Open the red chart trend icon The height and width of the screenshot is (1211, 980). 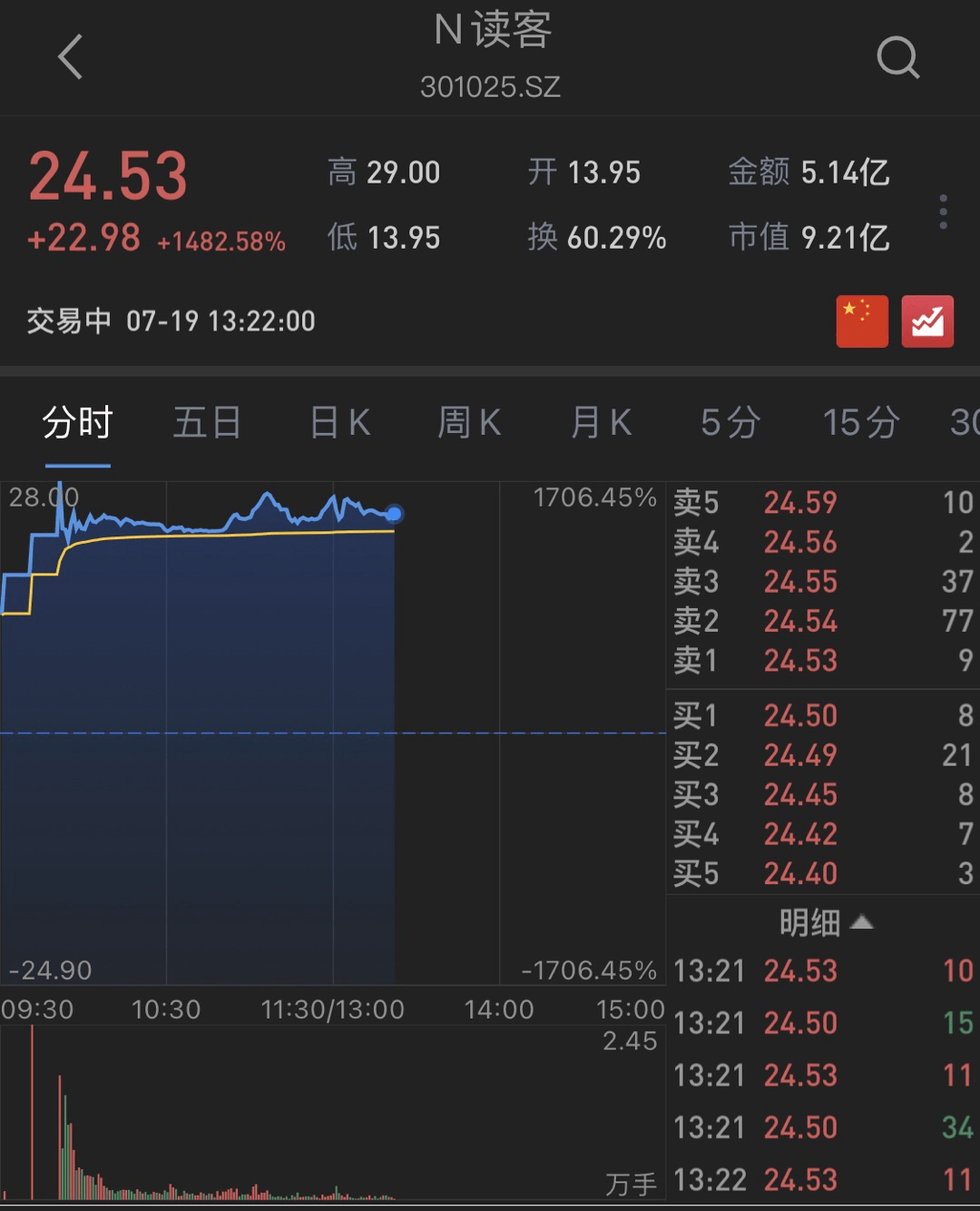927,321
